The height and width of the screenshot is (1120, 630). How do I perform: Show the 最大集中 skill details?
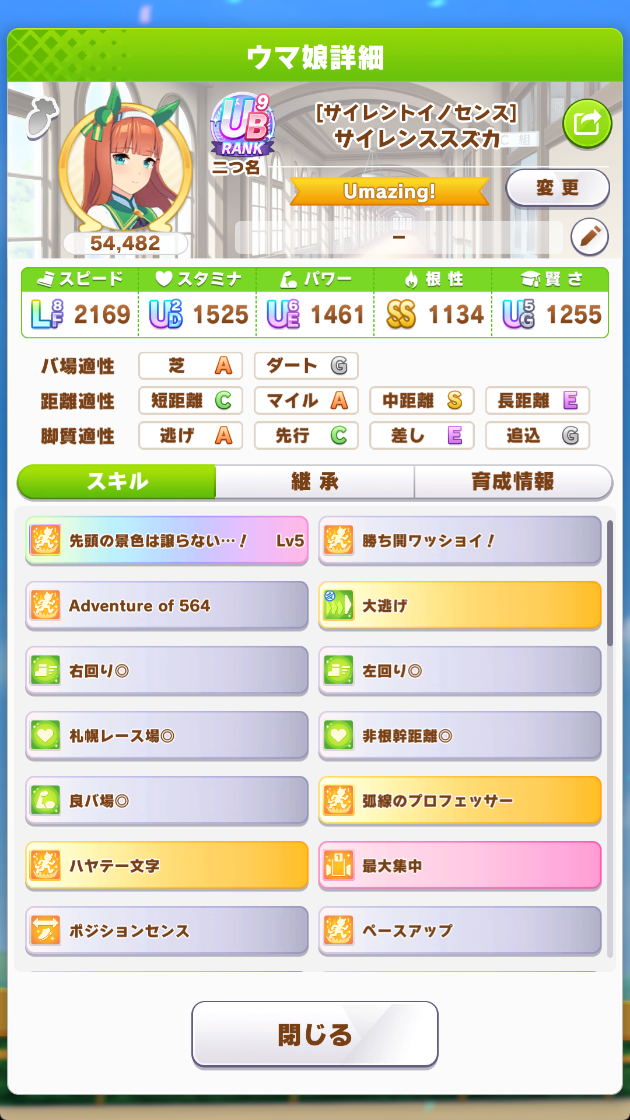[x=460, y=866]
